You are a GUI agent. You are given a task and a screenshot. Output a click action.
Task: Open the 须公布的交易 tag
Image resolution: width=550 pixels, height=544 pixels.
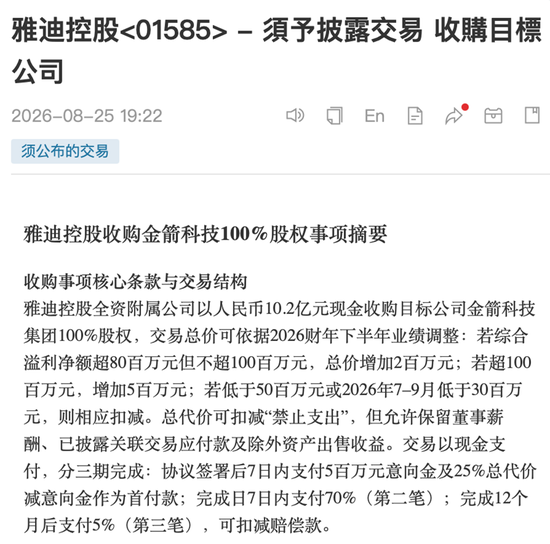[65, 152]
